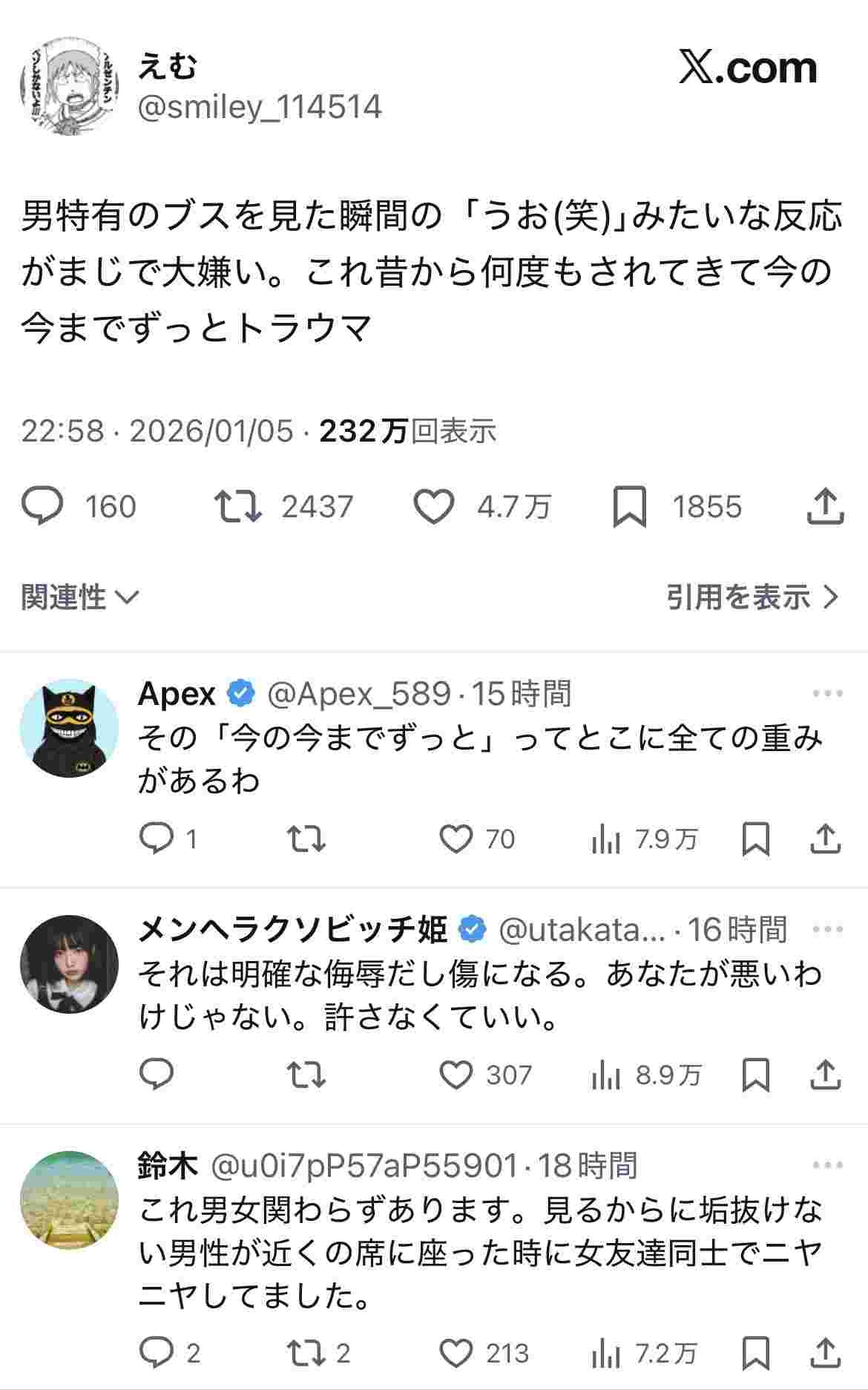Share えむ's main post
This screenshot has height=1390, width=868.
pyautogui.click(x=825, y=507)
